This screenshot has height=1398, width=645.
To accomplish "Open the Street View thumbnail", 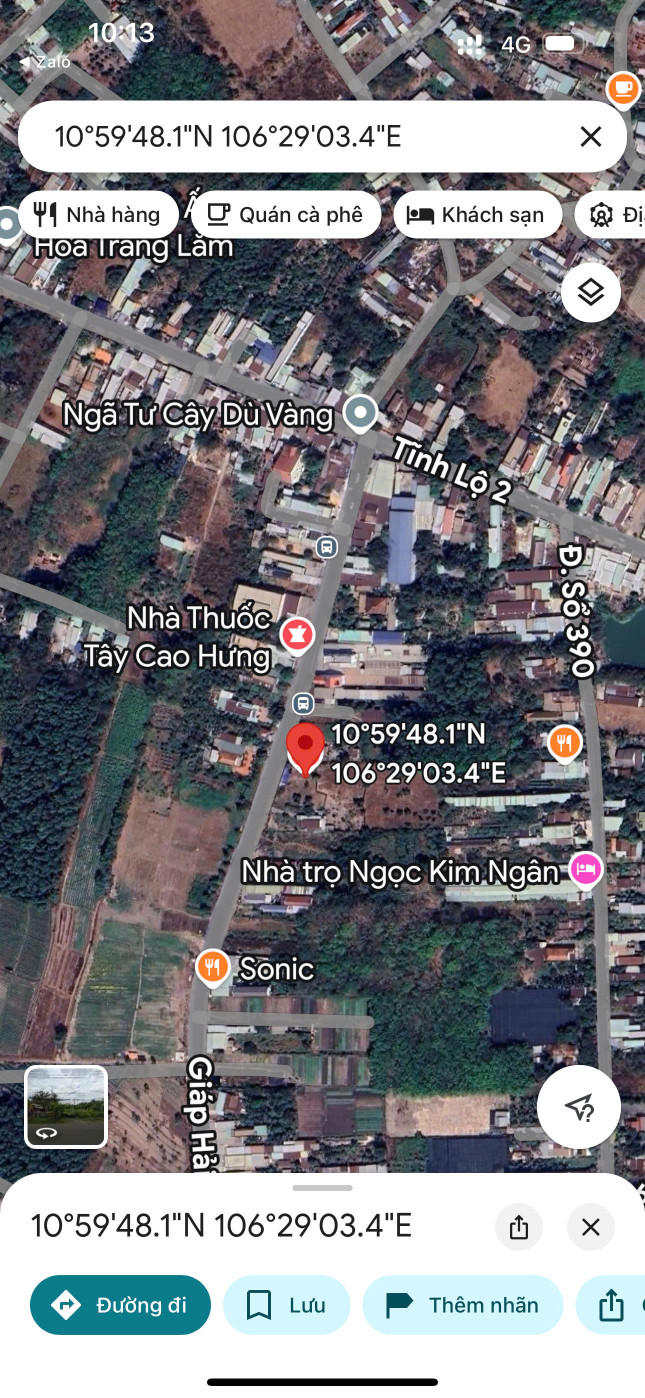I will pyautogui.click(x=66, y=1106).
